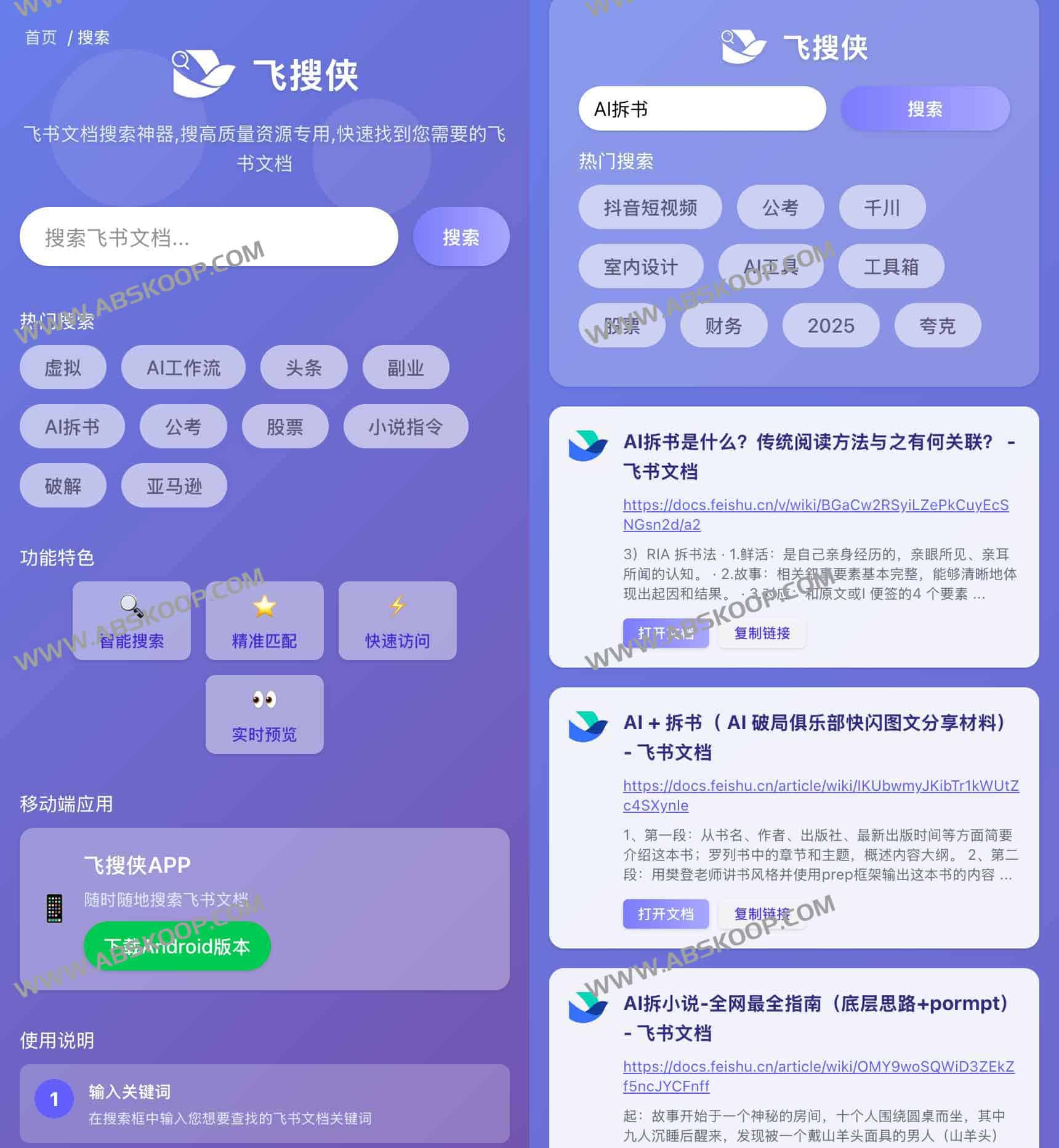The width and height of the screenshot is (1059, 1148).
Task: Choose the 抖音短视频 hot search chip
Action: click(x=650, y=208)
